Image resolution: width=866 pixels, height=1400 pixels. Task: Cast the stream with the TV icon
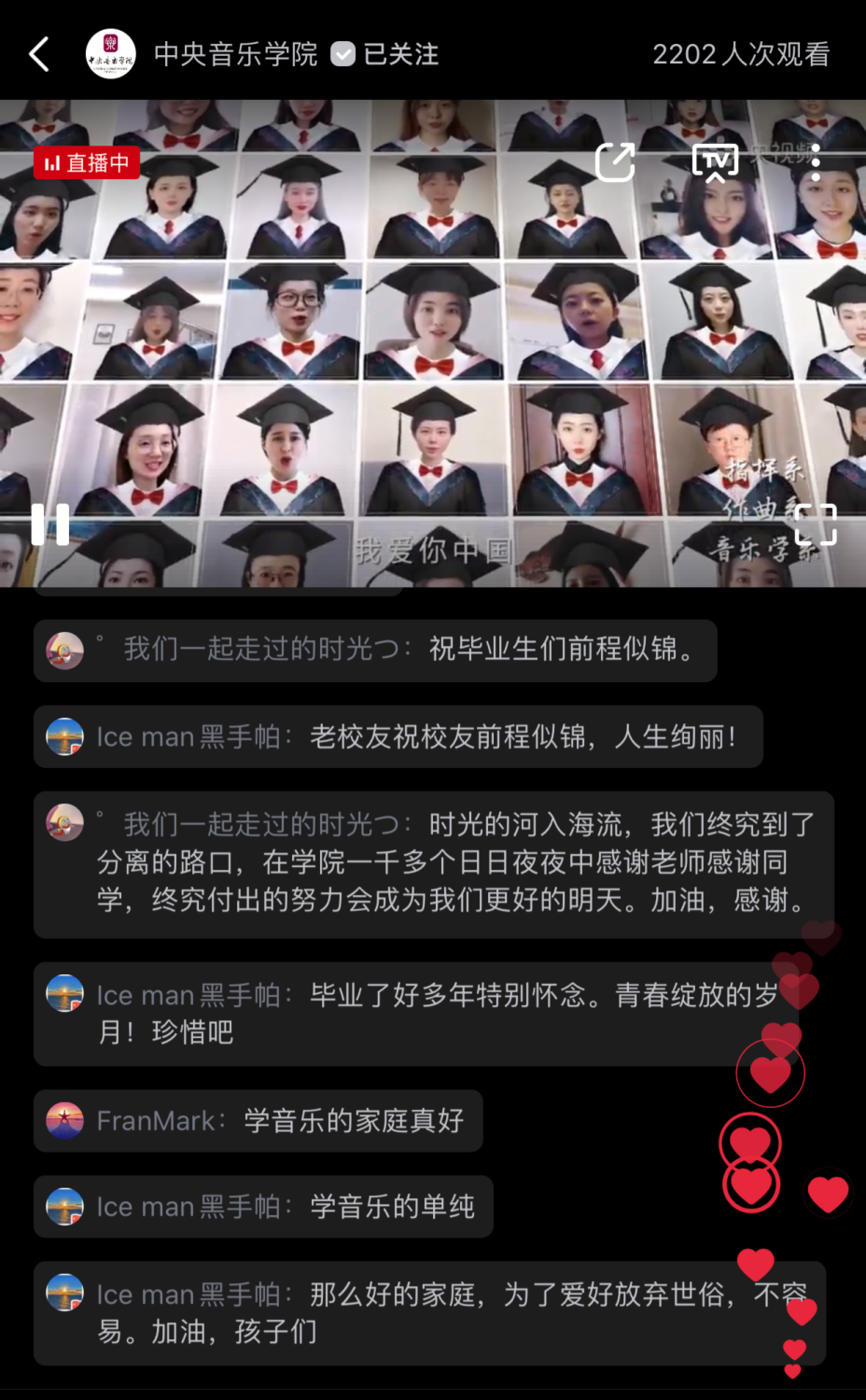coord(716,162)
